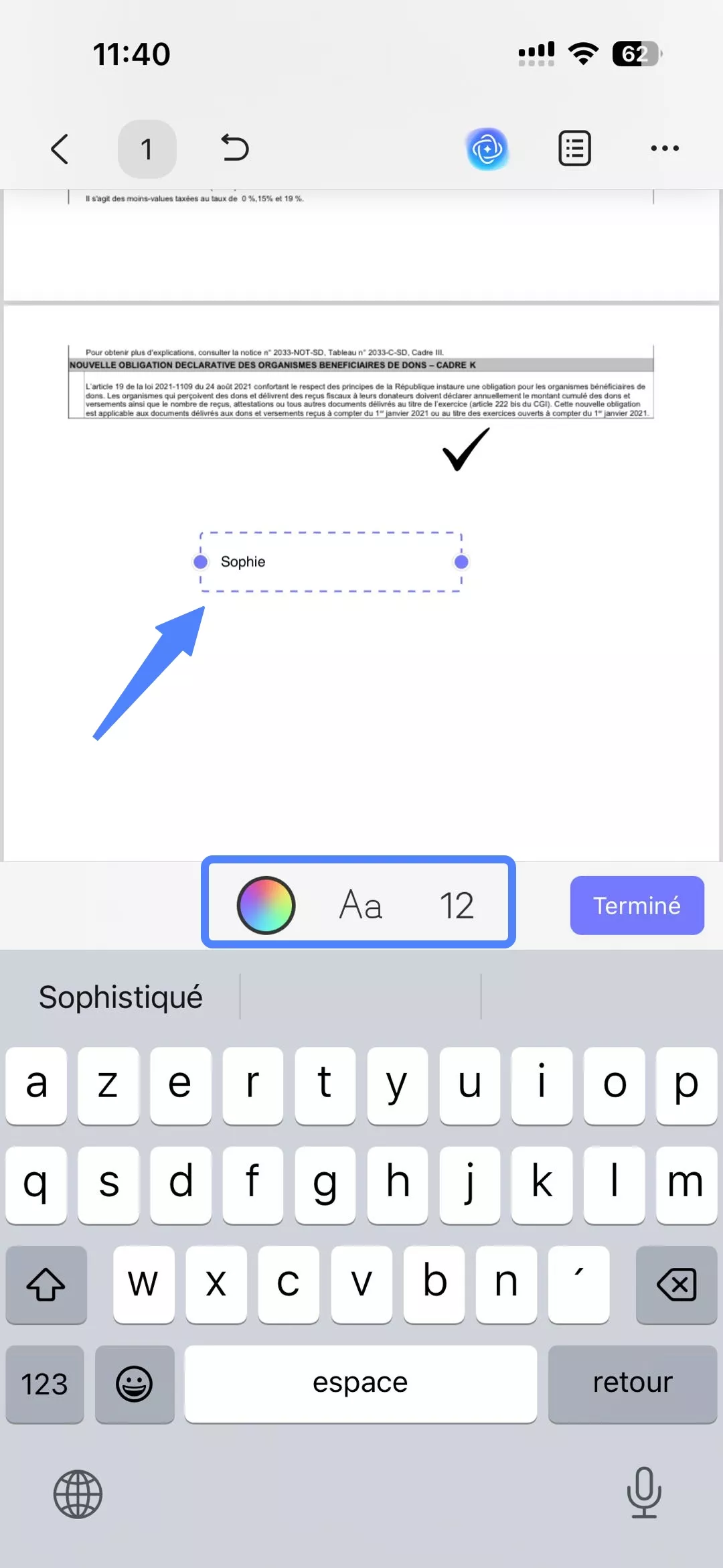Tap the Terminé button
Viewport: 723px width, 1568px height.
pyautogui.click(x=636, y=906)
